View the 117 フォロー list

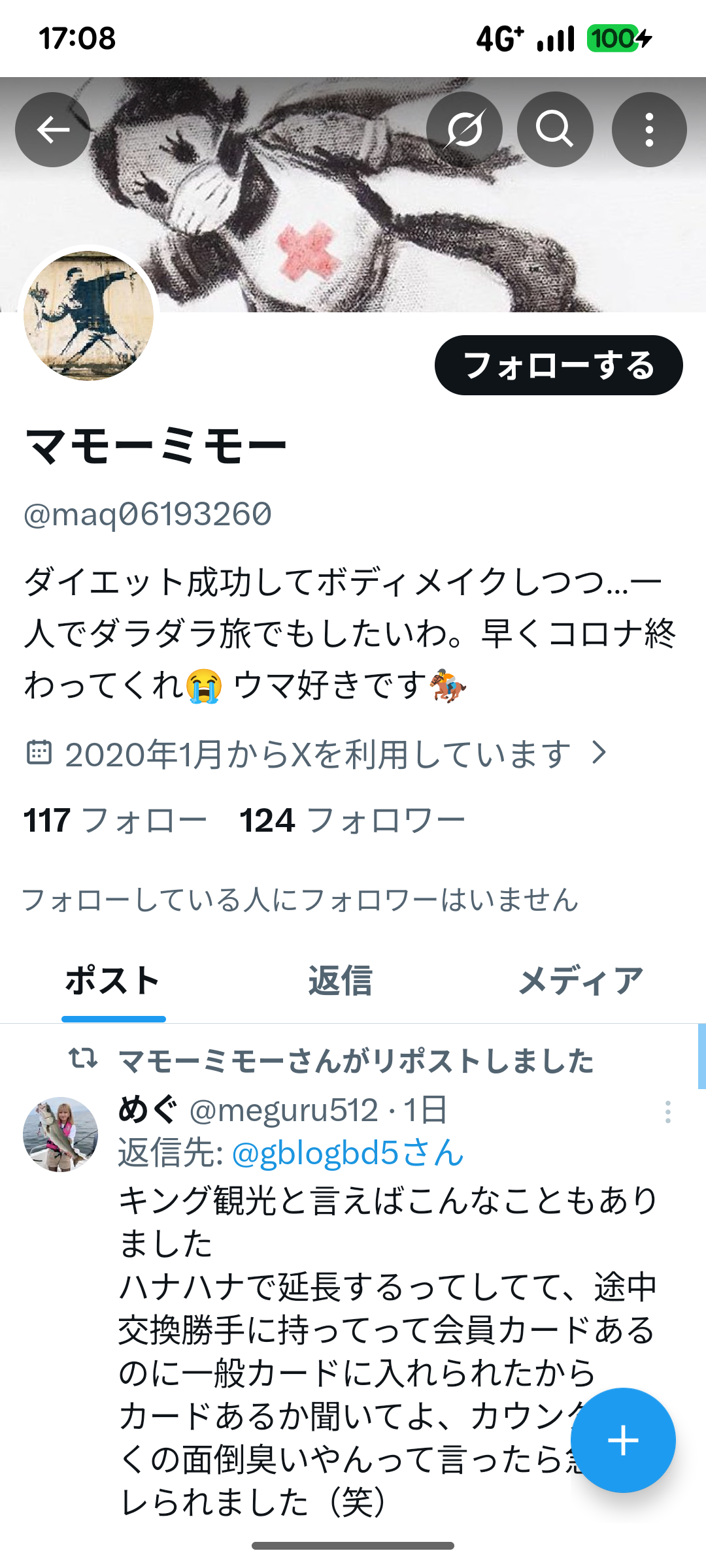115,821
